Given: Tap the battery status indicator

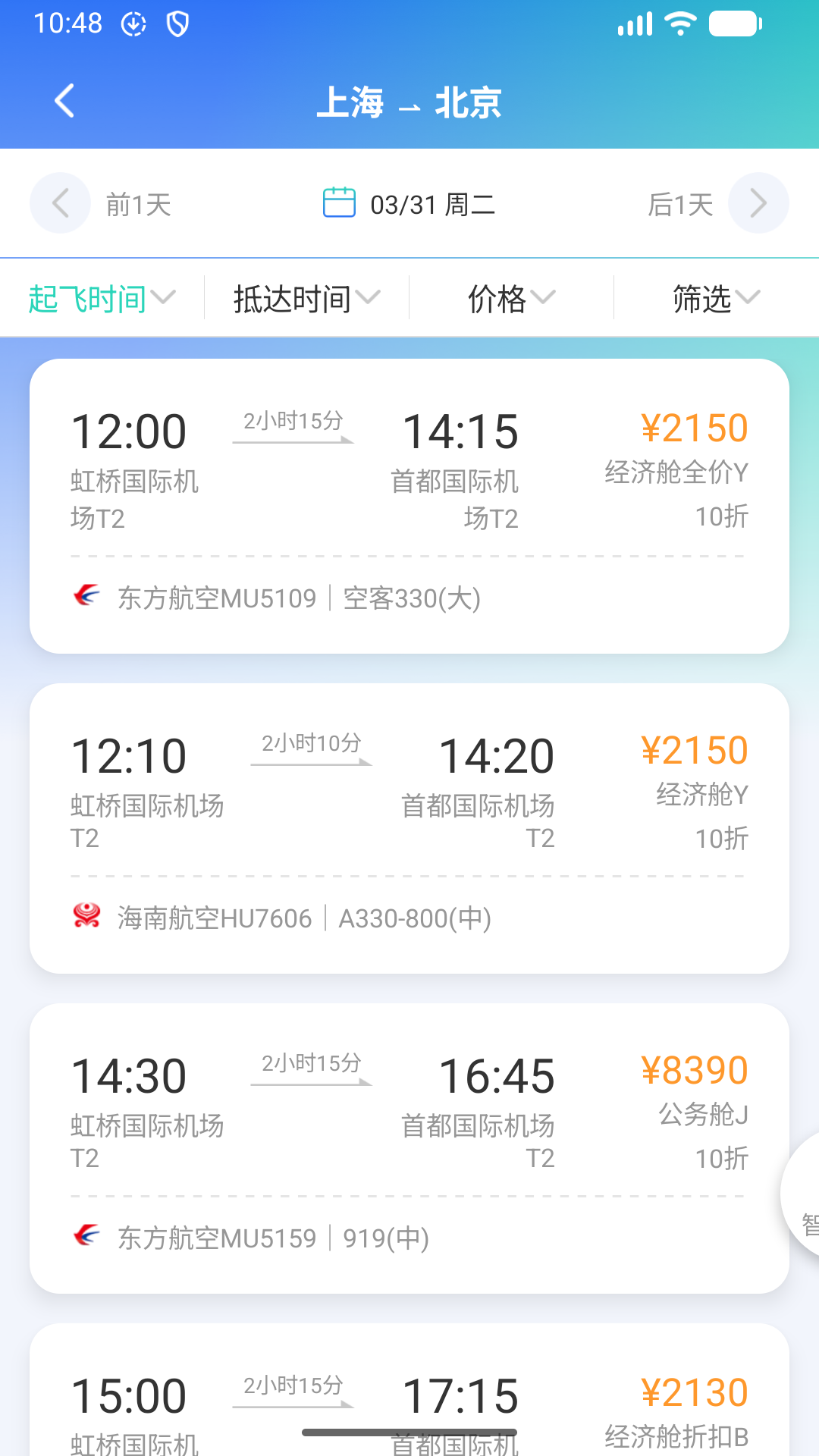Looking at the screenshot, I should (734, 24).
